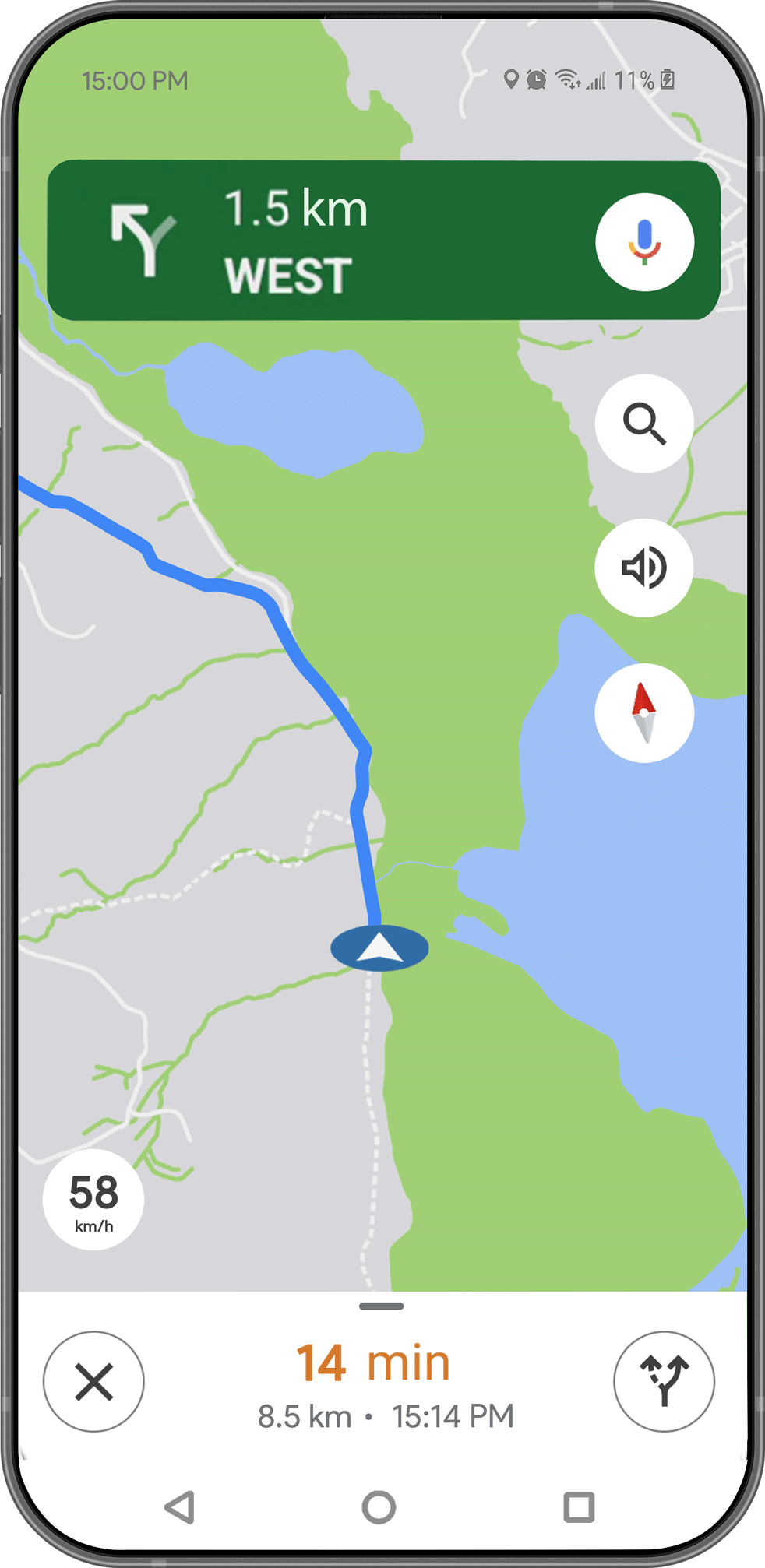This screenshot has width=765, height=1568.
Task: Open the 1.5 km WEST direction banner
Action: pyautogui.click(x=312, y=241)
